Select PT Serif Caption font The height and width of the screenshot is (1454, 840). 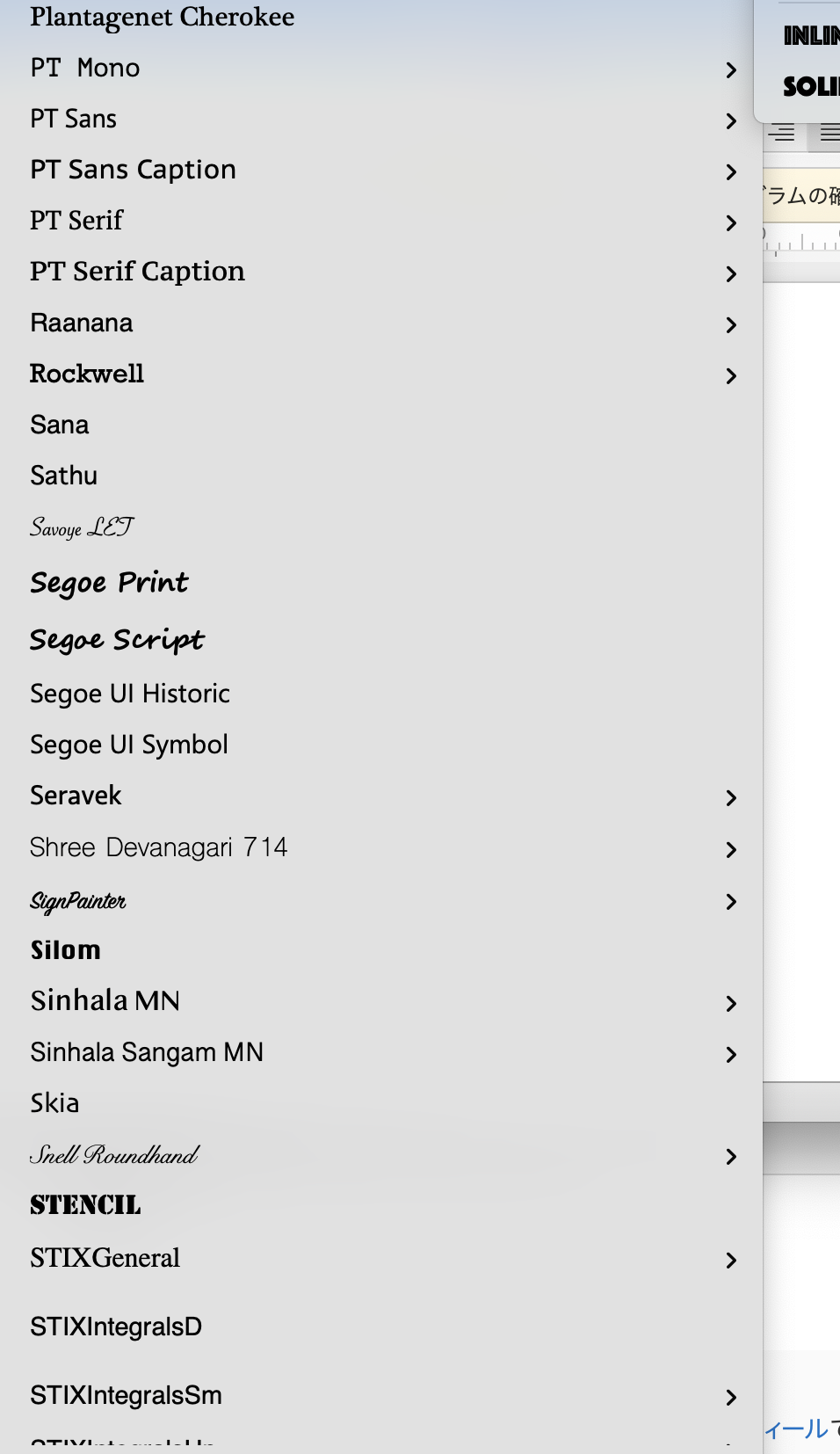click(x=137, y=272)
